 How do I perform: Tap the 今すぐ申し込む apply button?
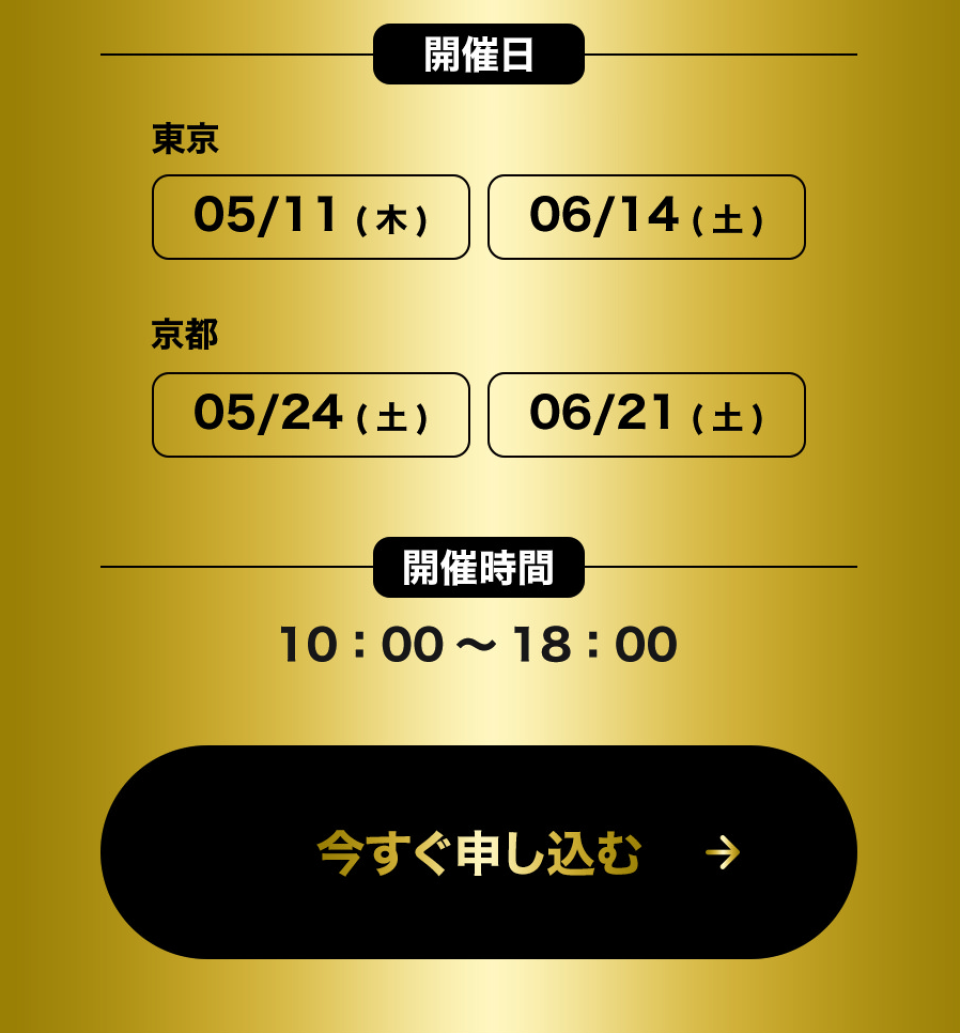(x=478, y=852)
